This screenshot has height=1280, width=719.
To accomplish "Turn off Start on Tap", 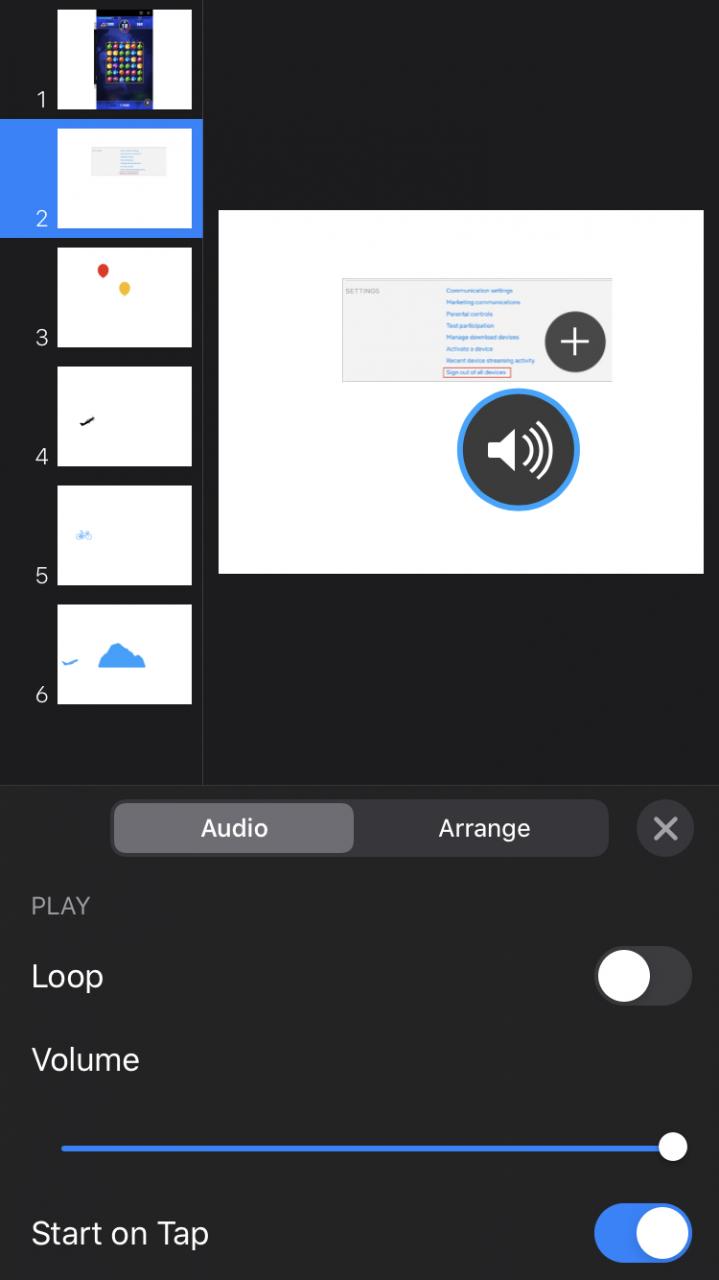I will click(643, 1233).
